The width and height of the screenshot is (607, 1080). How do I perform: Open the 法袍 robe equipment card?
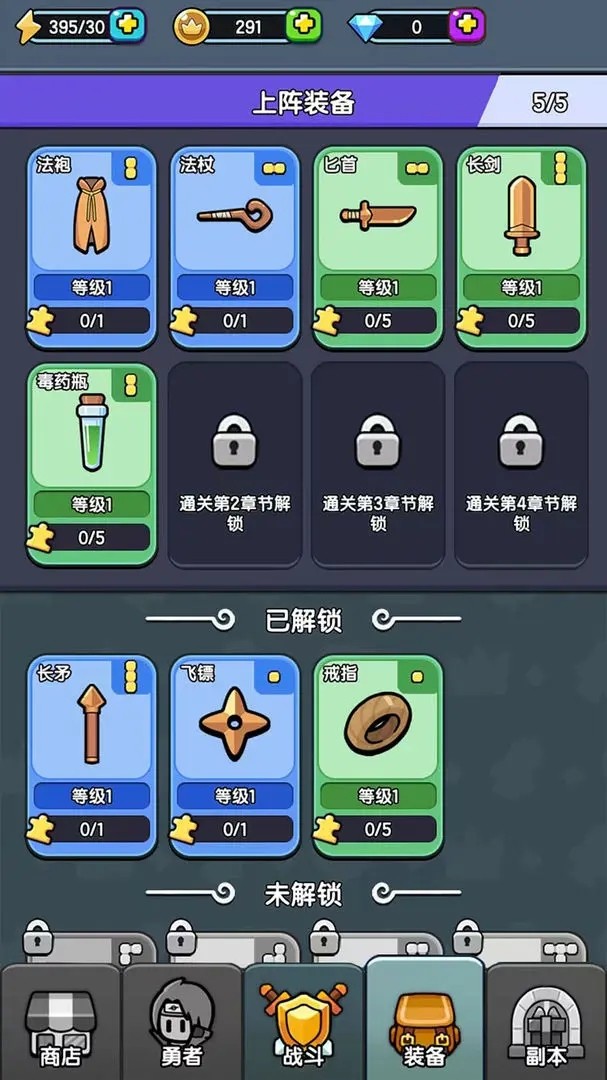[x=92, y=245]
